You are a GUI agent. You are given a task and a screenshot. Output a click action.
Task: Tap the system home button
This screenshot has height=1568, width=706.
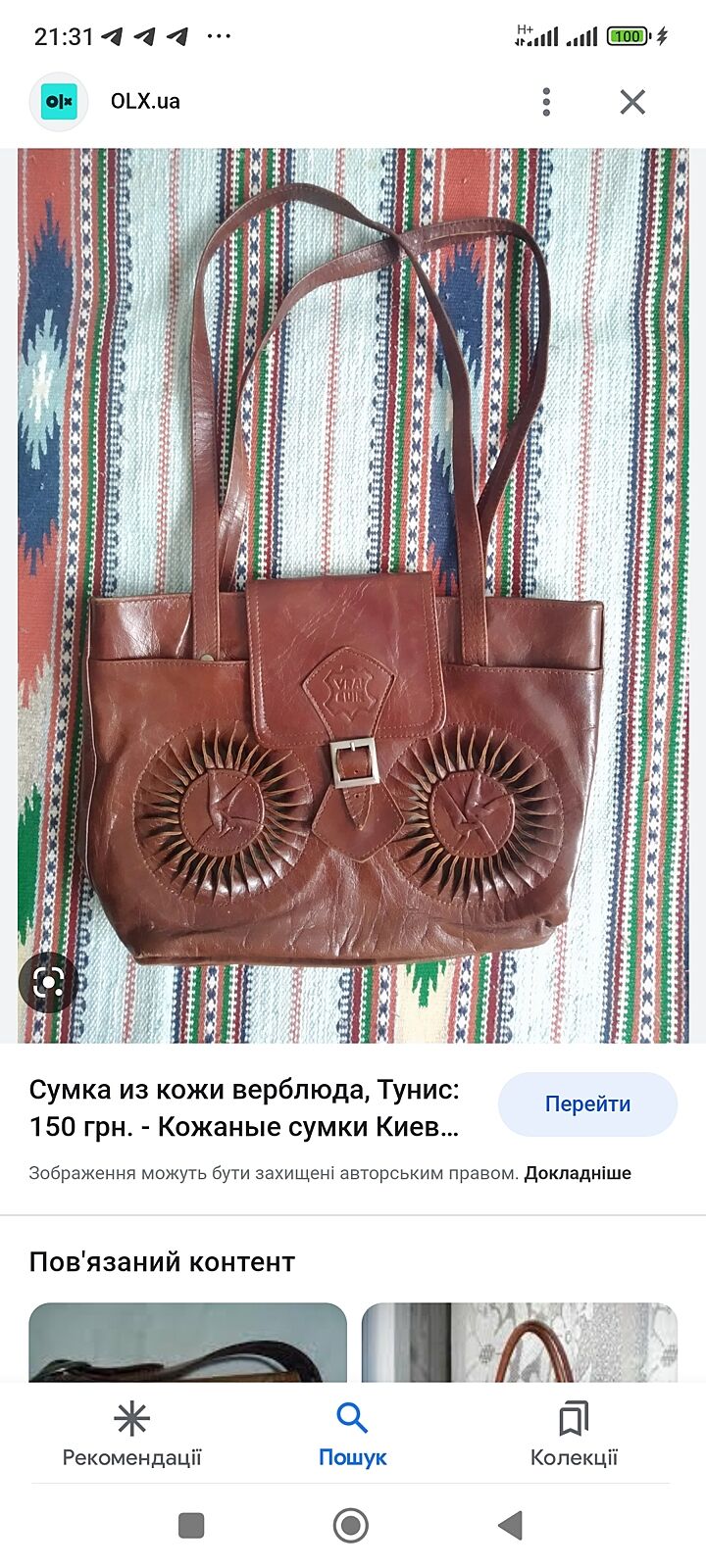coord(351,1525)
